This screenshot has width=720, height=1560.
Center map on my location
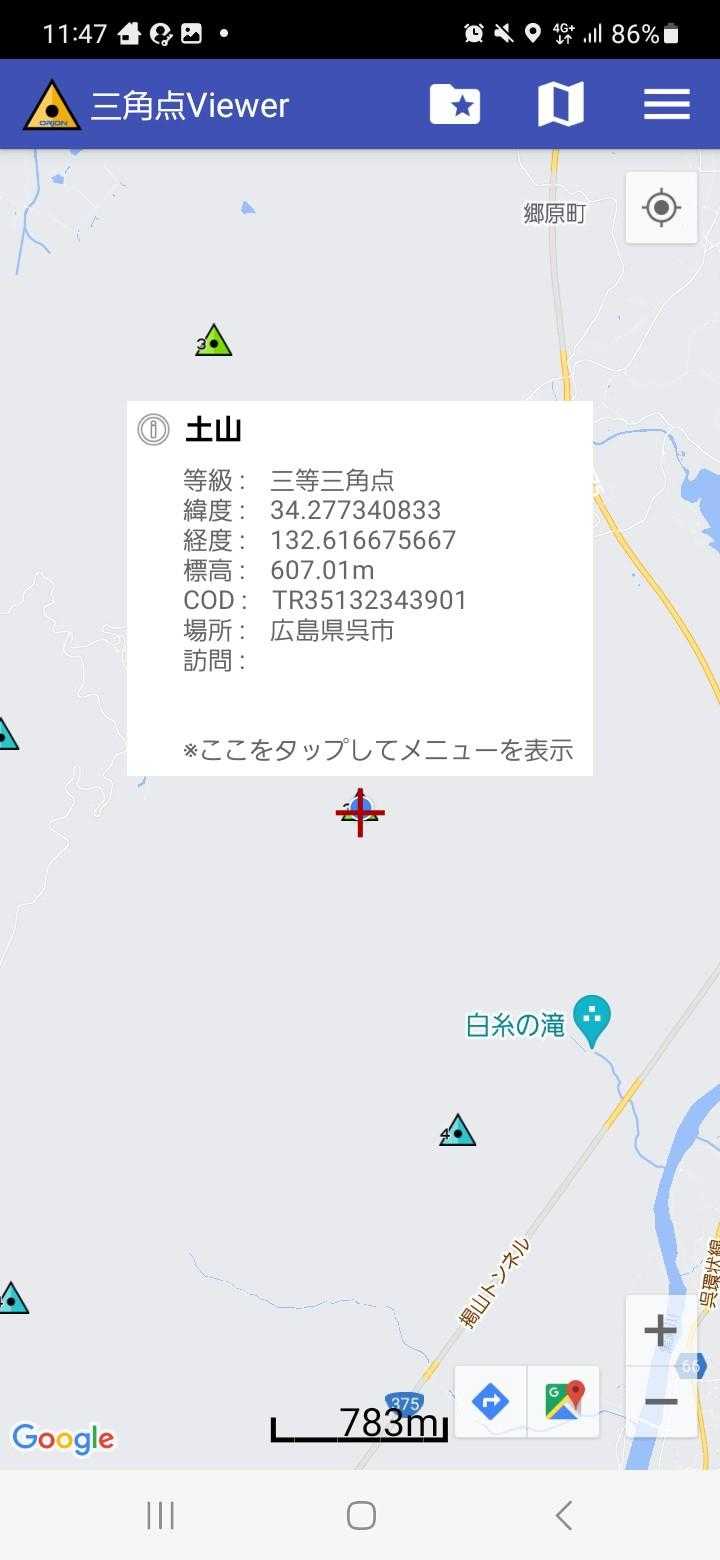tap(661, 208)
